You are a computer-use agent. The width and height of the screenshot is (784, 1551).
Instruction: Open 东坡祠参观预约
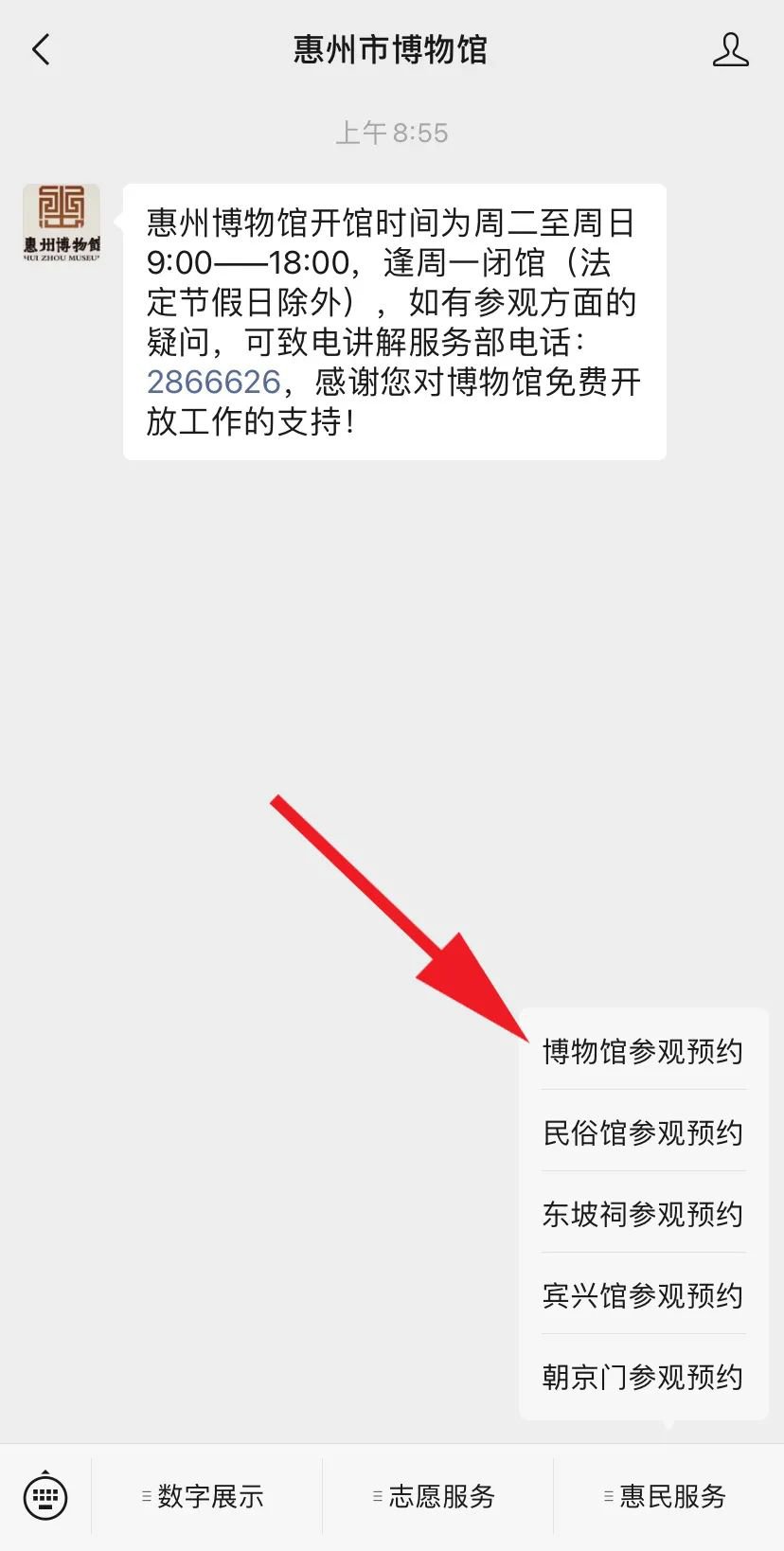point(642,1214)
